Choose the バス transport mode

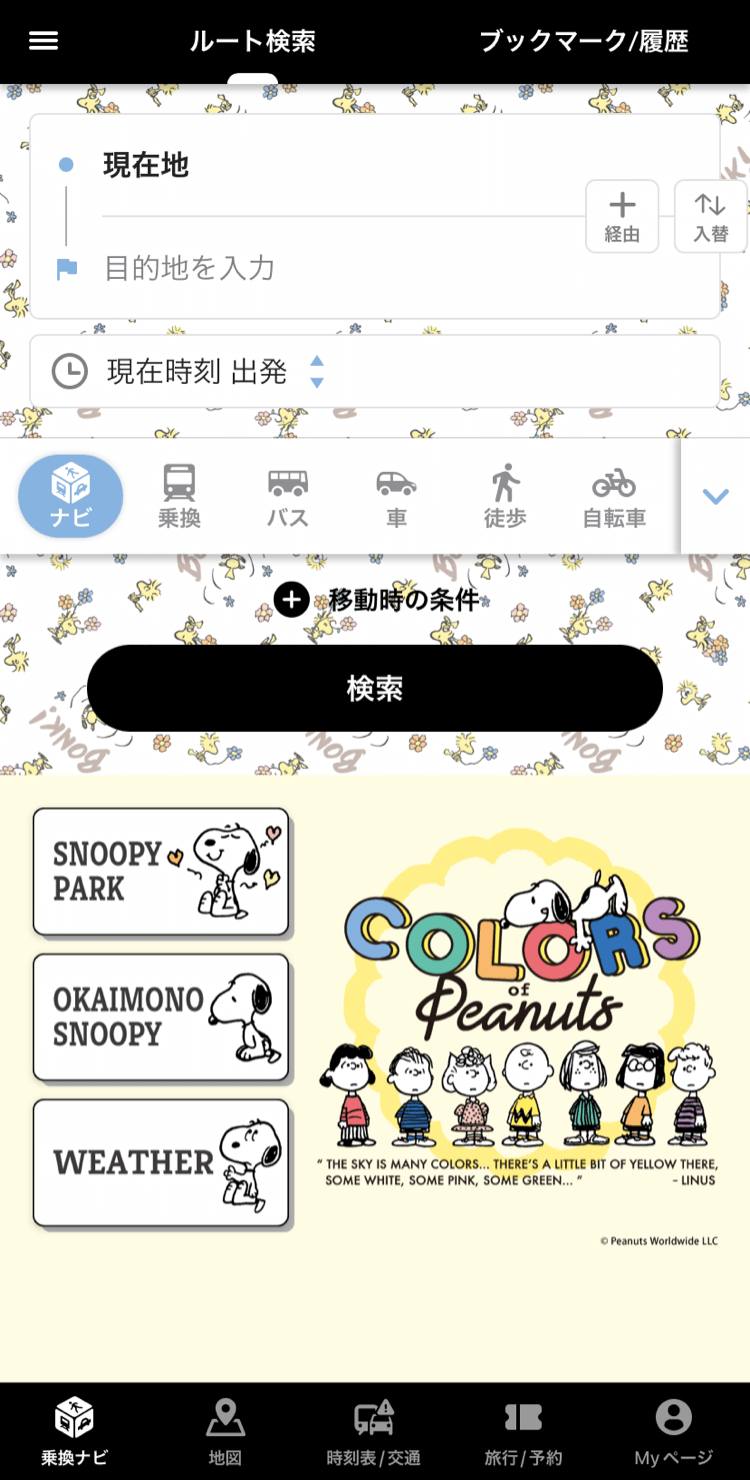(288, 497)
